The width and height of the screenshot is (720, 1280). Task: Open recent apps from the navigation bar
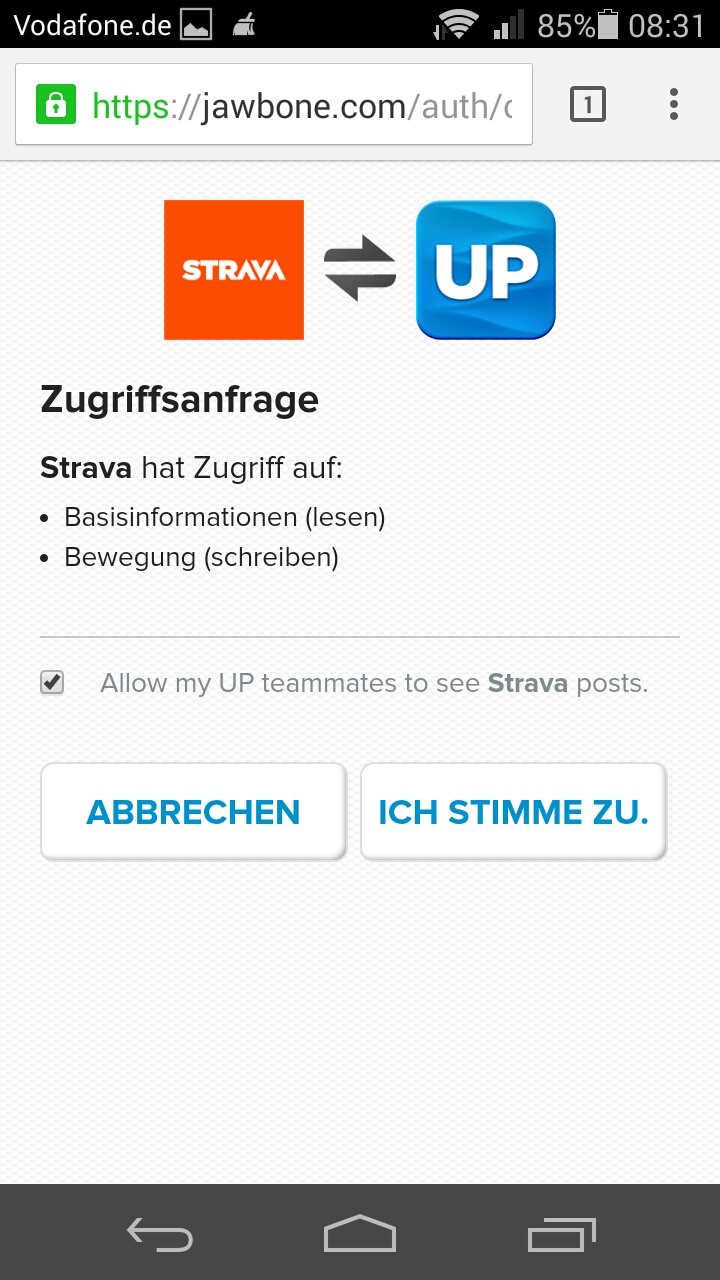(561, 1235)
